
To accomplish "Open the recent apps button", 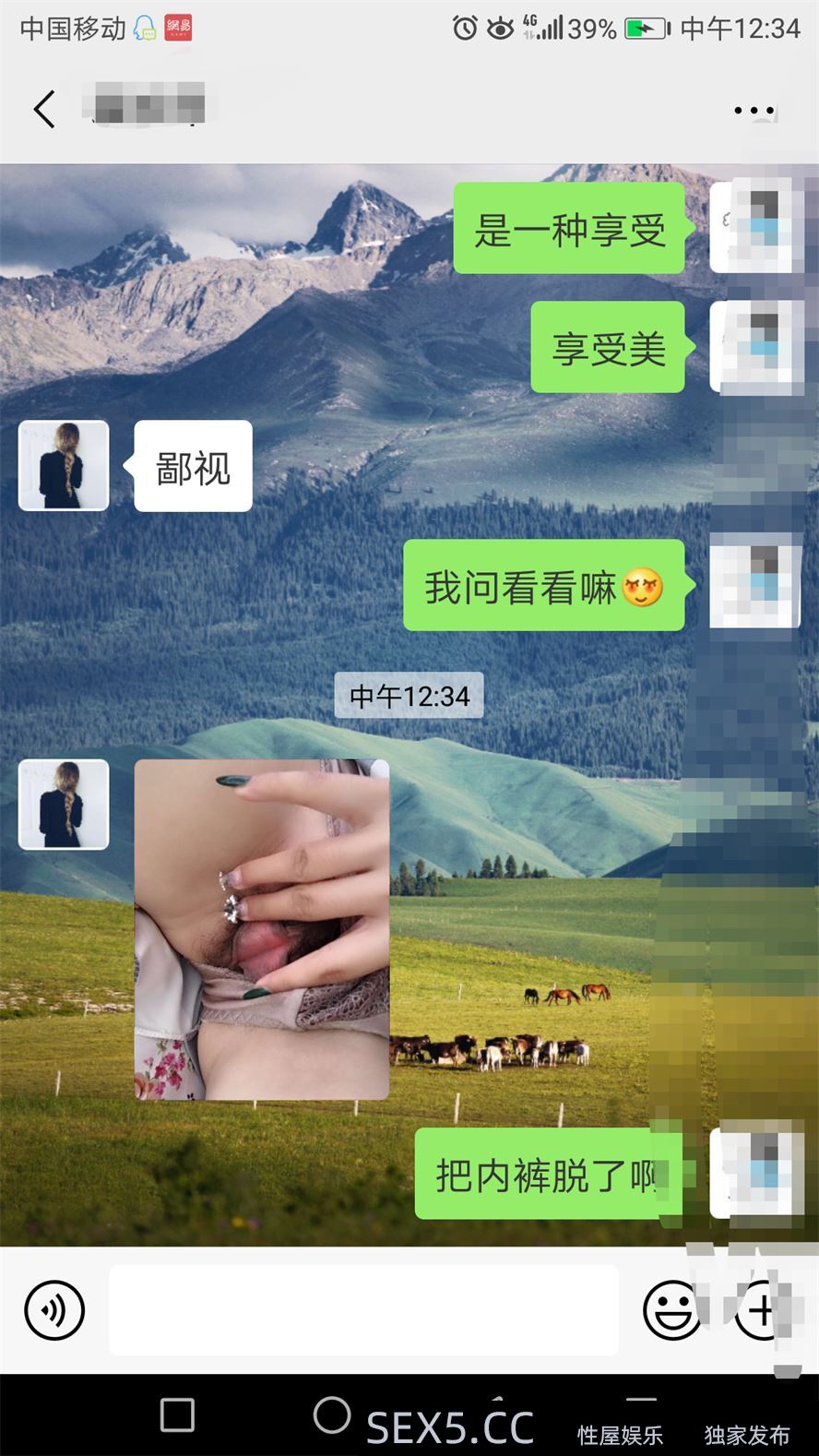I will (x=177, y=1414).
